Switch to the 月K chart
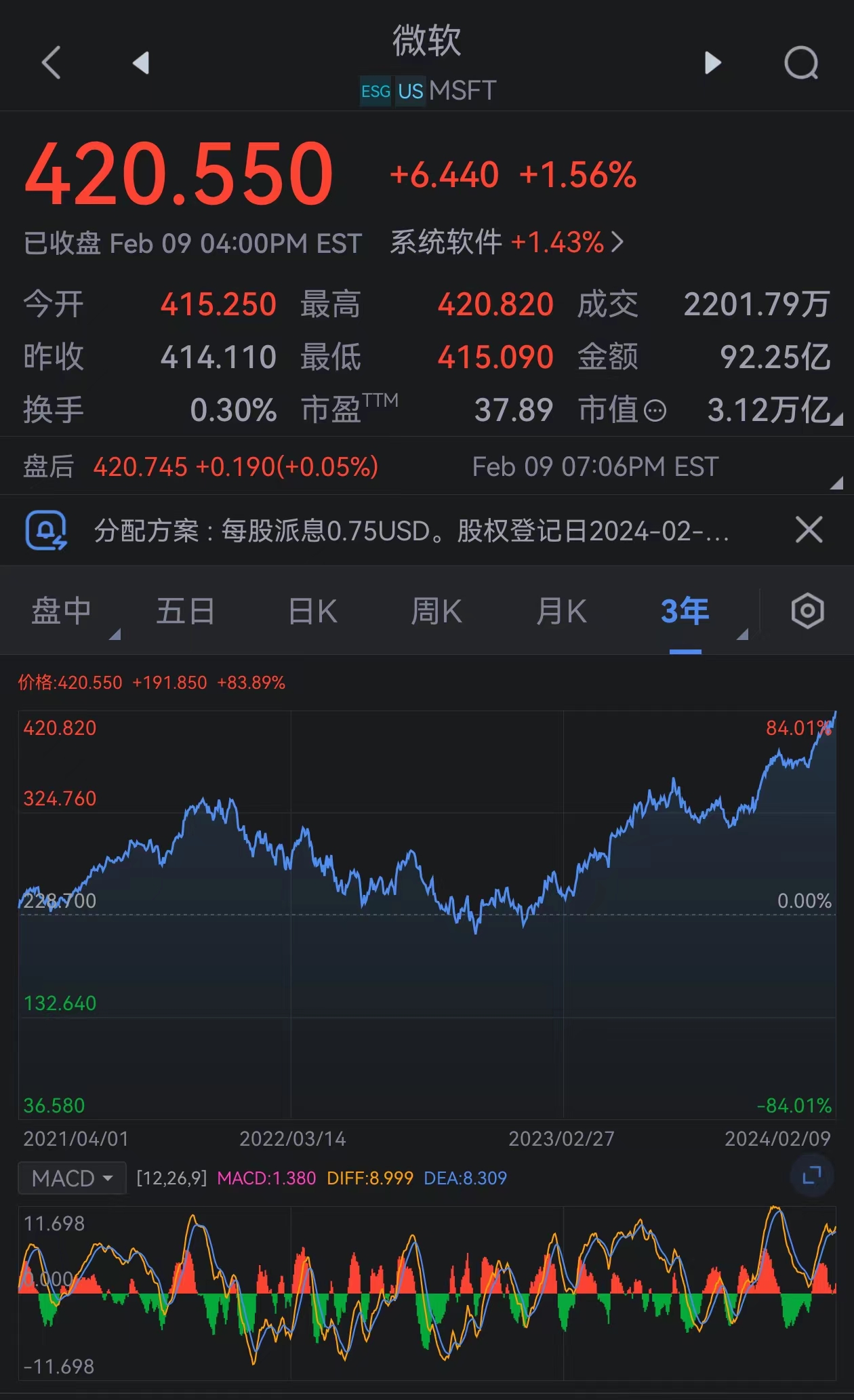Viewport: 854px width, 1400px height. 561,611
